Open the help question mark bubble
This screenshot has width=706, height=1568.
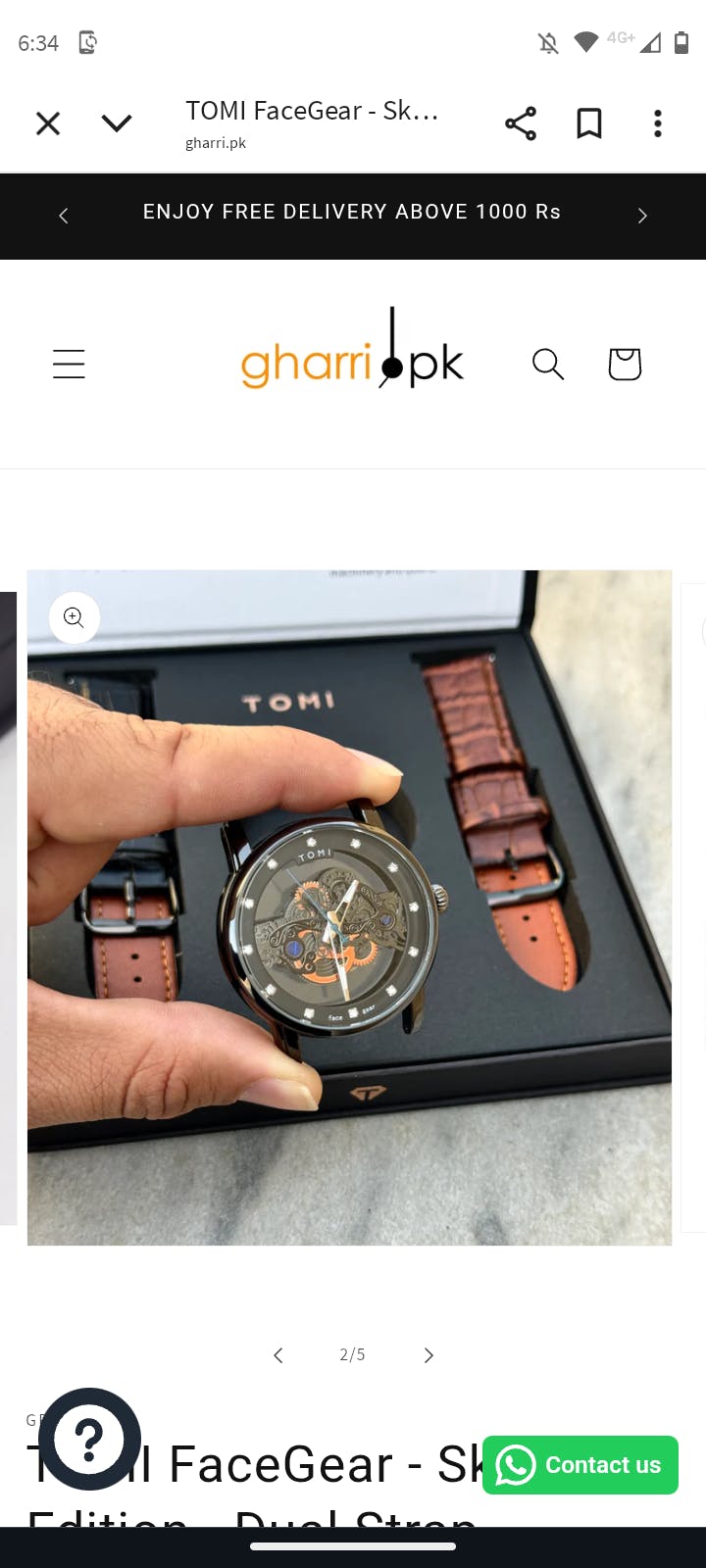click(x=89, y=1439)
